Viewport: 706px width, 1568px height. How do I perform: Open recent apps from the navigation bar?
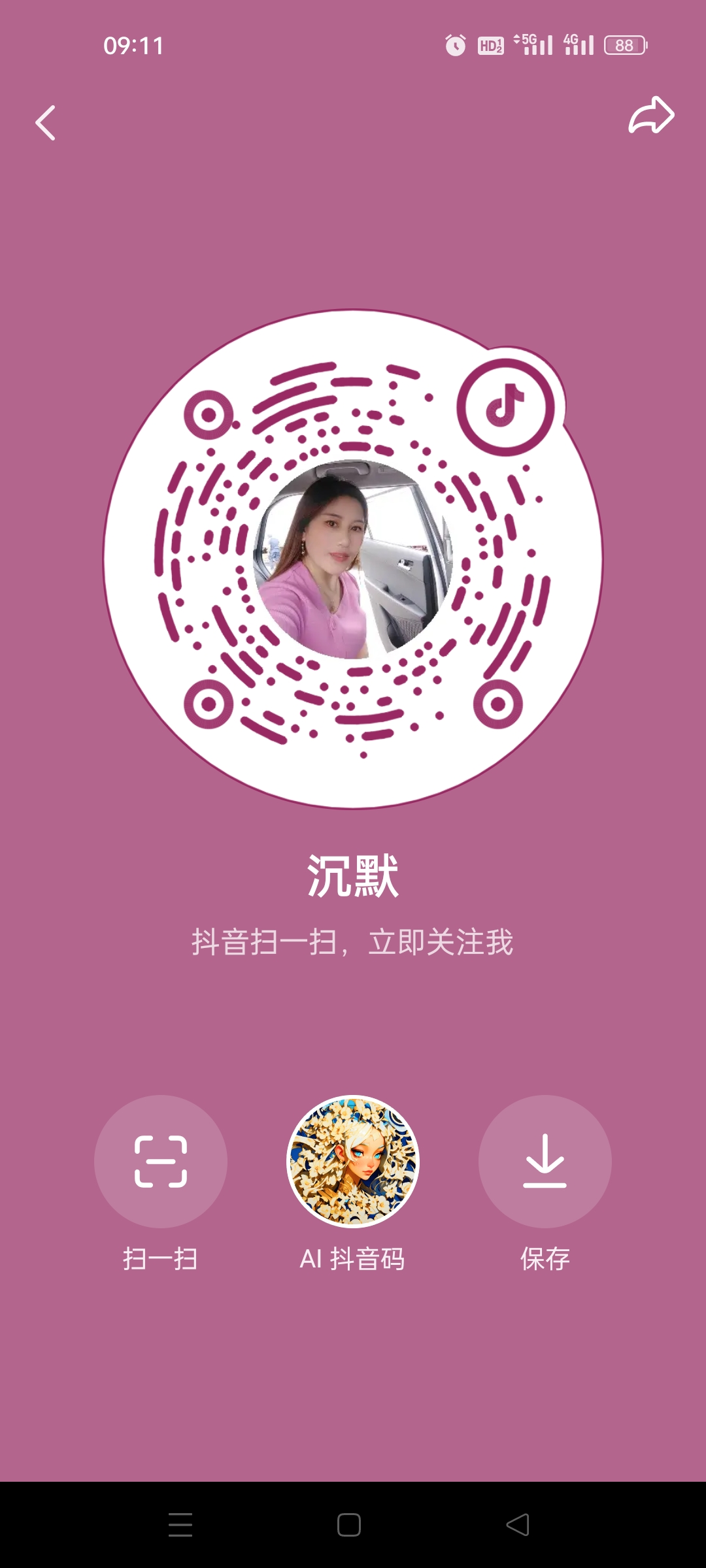(180, 1525)
